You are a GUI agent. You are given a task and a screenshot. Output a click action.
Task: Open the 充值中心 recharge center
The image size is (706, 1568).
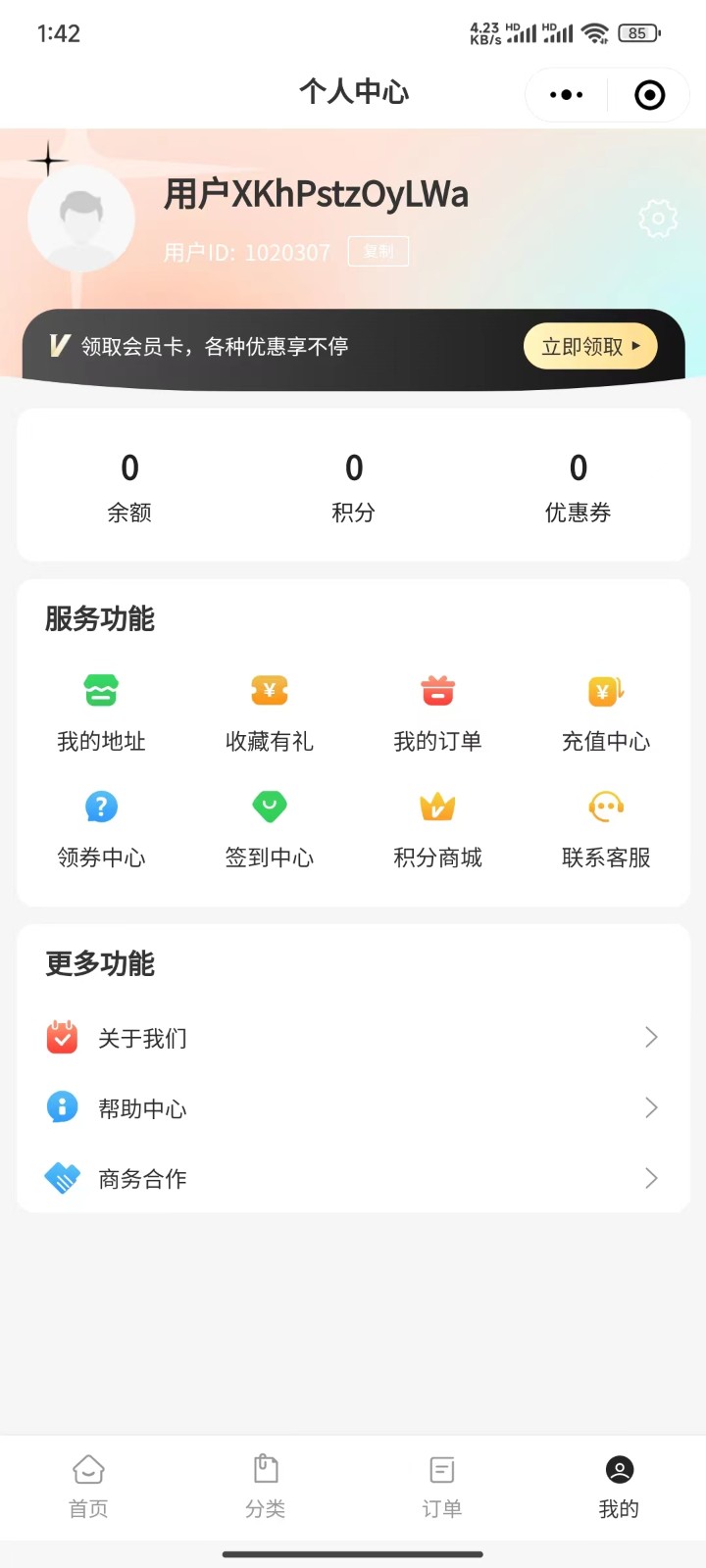click(605, 710)
